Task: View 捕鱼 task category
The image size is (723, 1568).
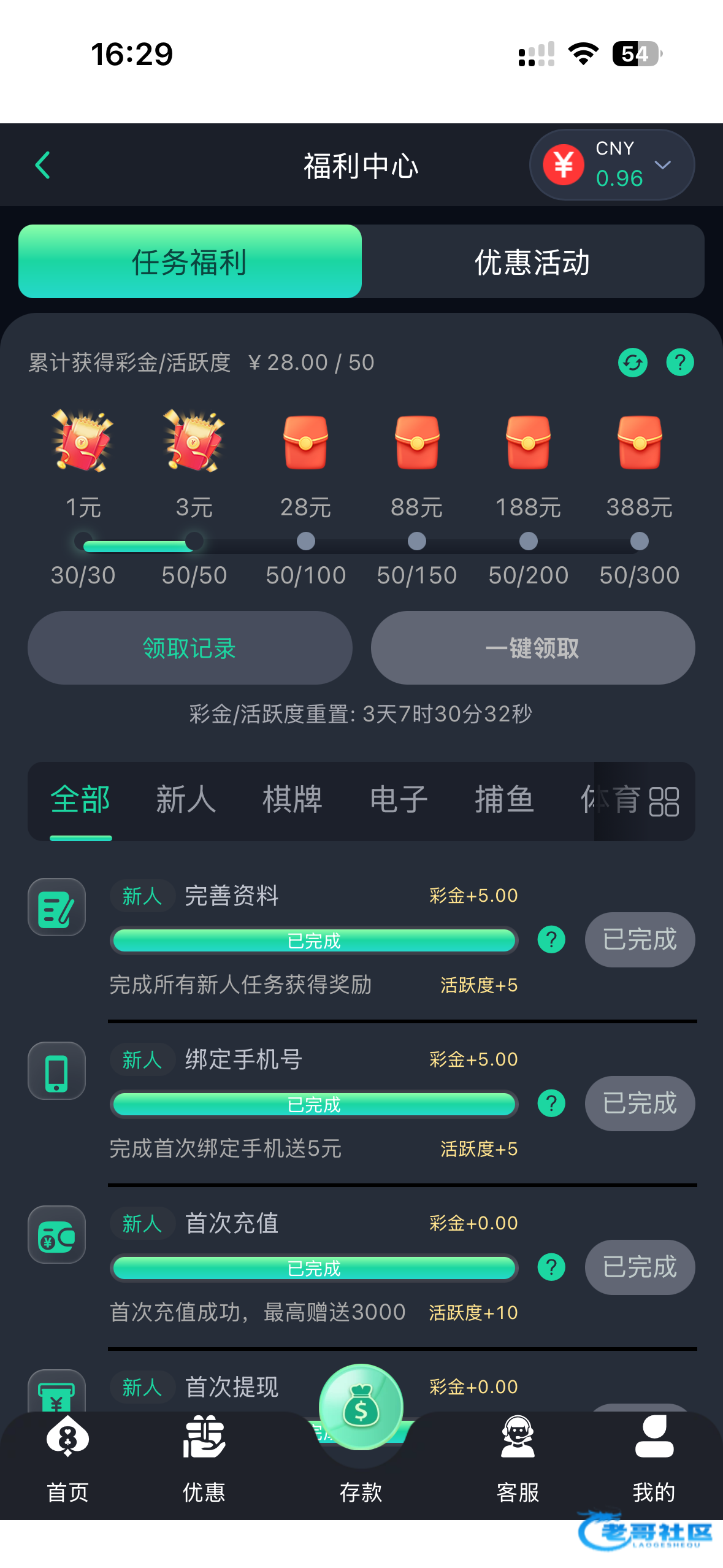Action: click(x=504, y=799)
